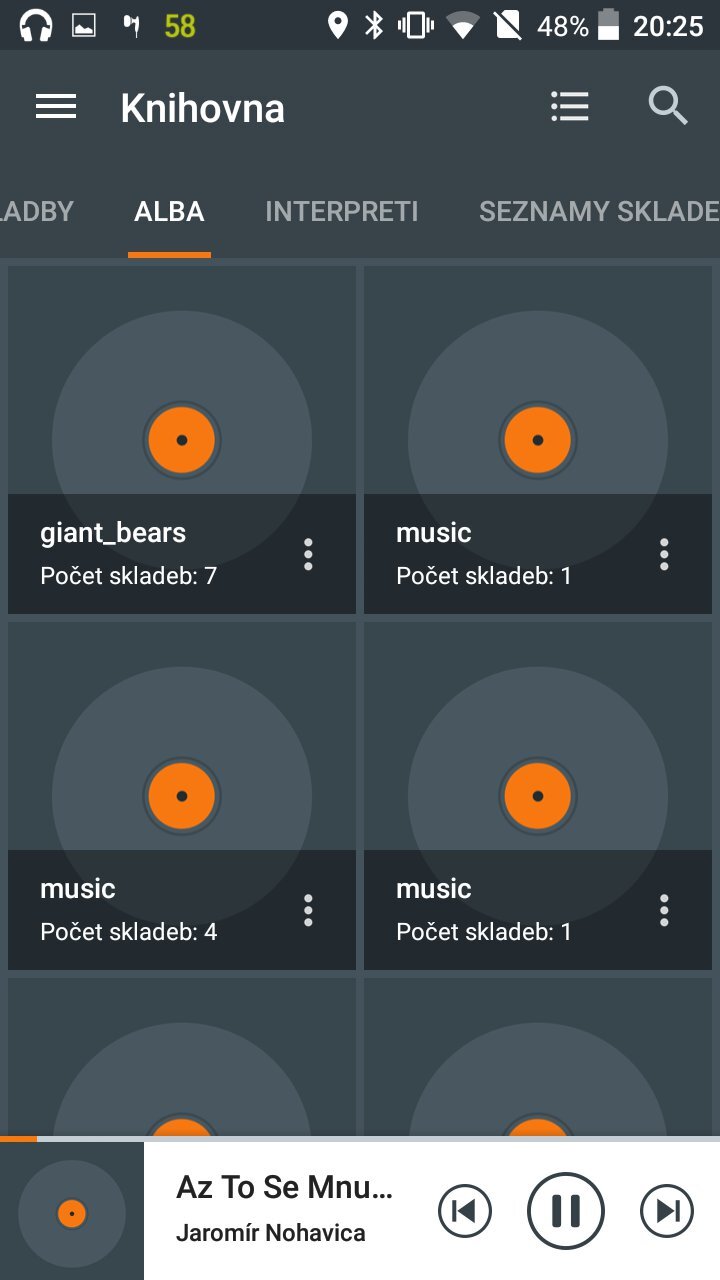
Task: Skip to the previous track
Action: tap(465, 1210)
